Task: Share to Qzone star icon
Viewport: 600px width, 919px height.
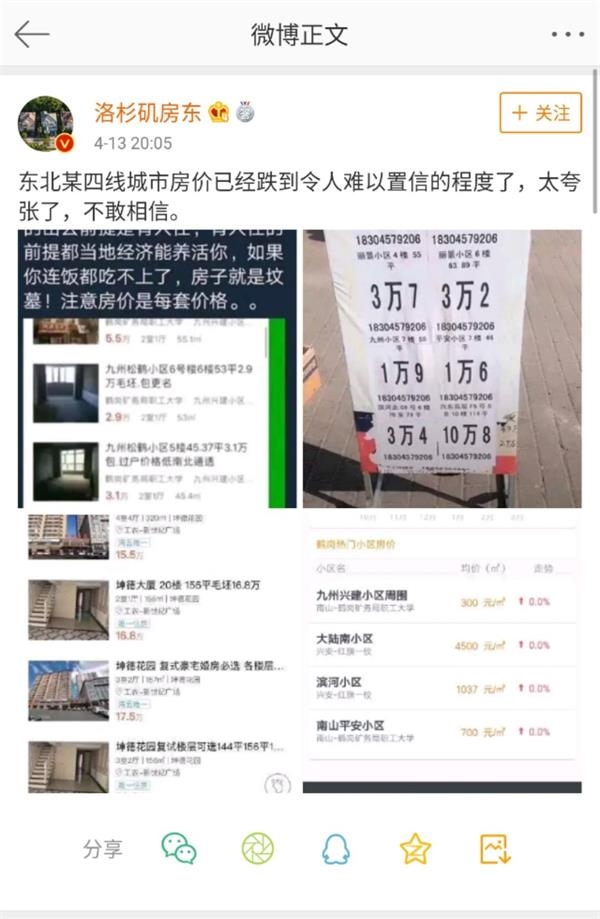Action: click(415, 849)
